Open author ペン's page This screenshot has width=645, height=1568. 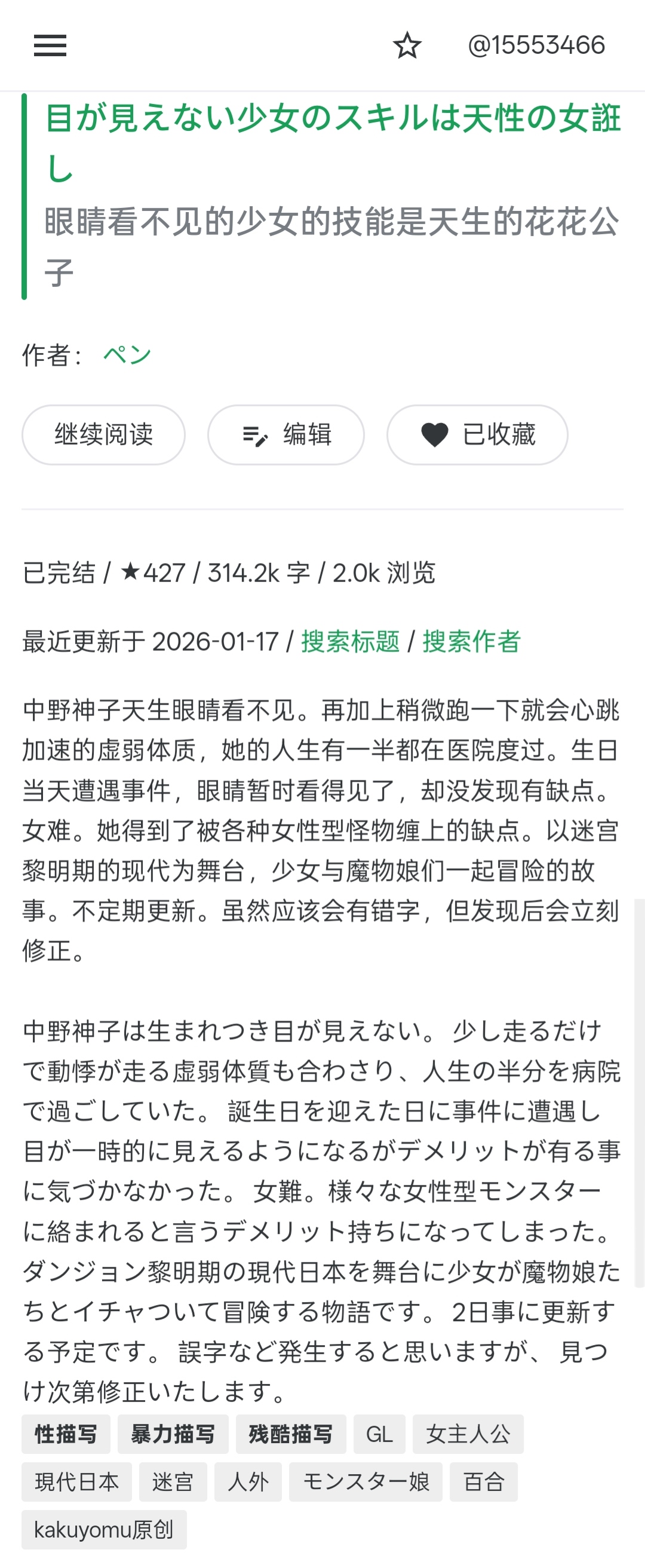pyautogui.click(x=127, y=355)
